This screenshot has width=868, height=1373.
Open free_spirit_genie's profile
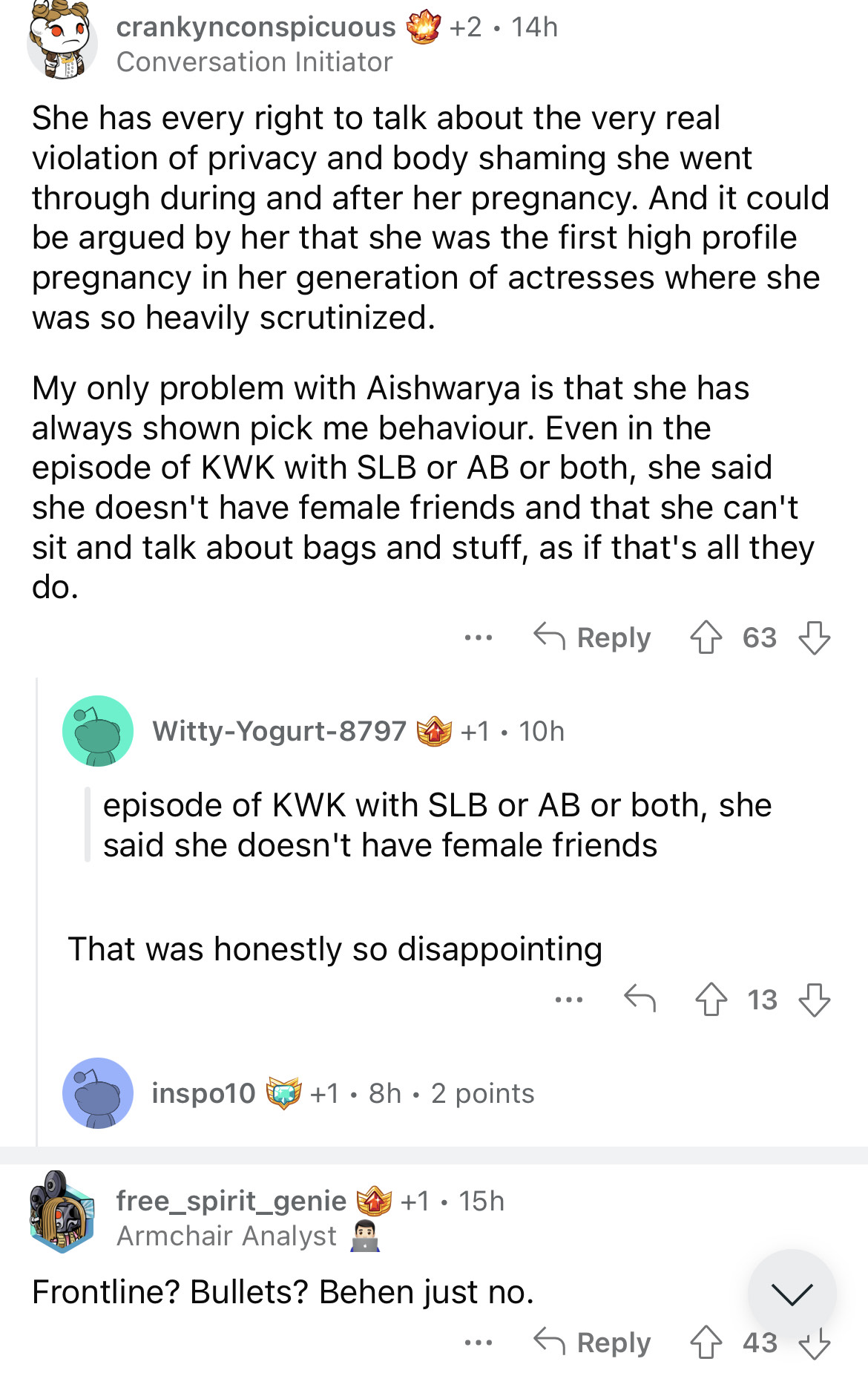(231, 1201)
